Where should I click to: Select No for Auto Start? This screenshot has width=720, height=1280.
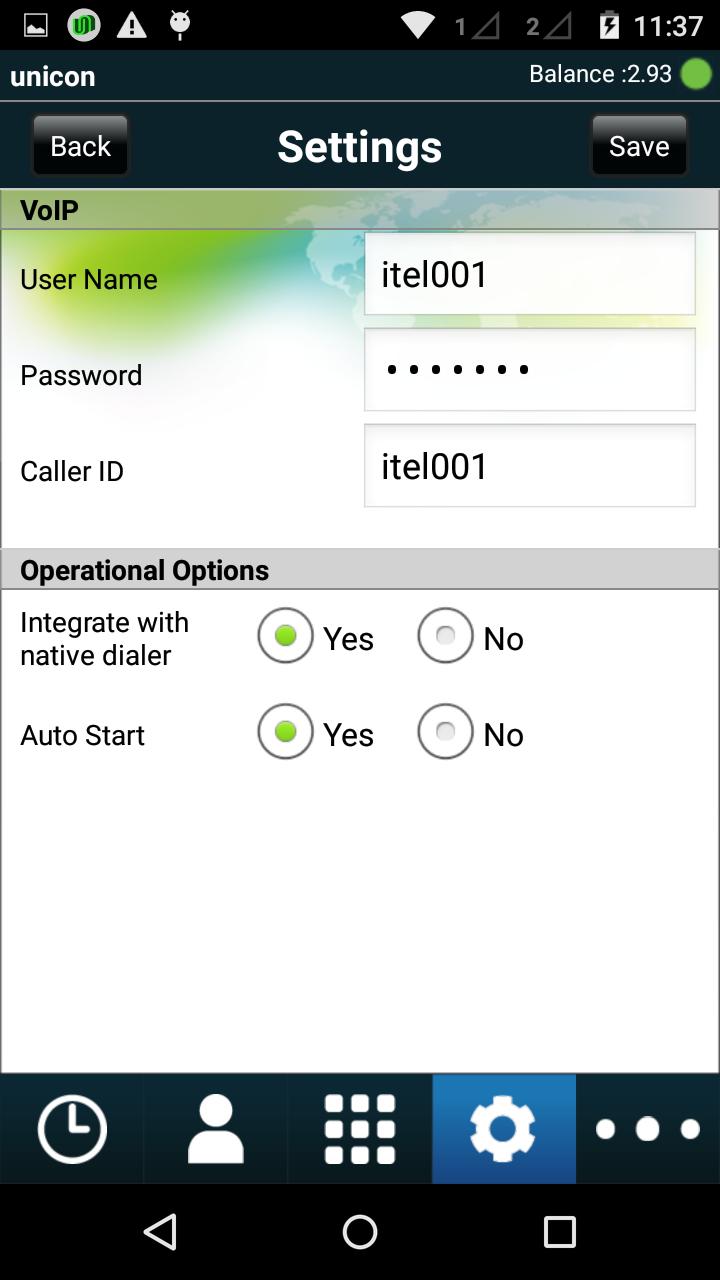tap(446, 732)
